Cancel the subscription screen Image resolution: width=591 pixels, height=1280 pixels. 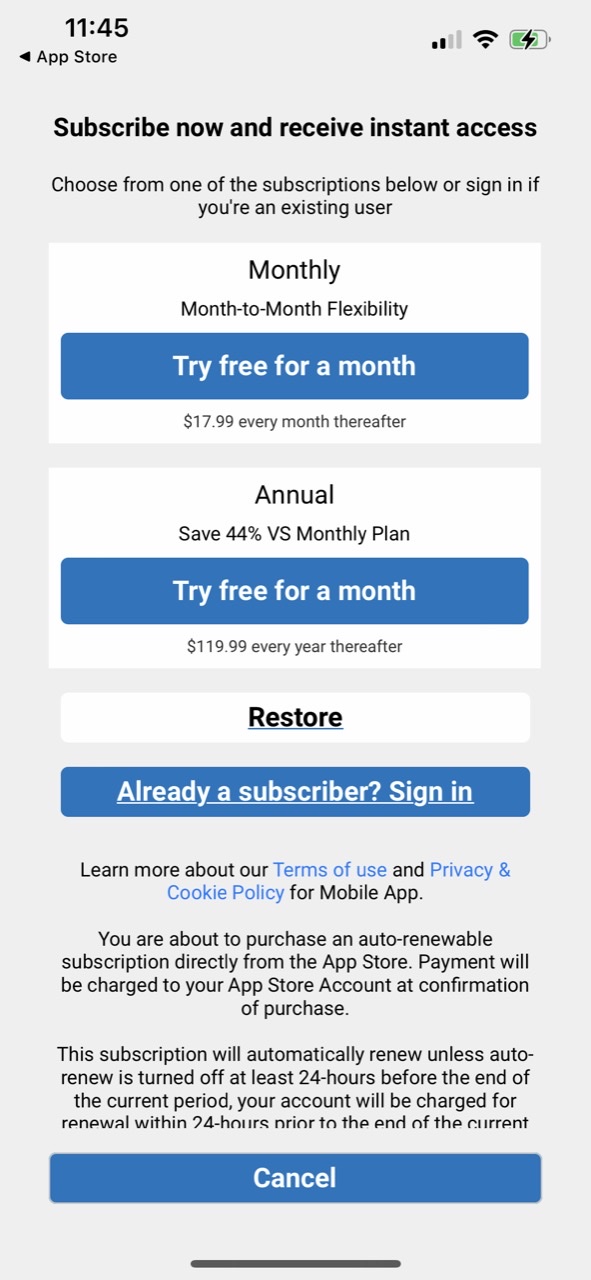295,1178
